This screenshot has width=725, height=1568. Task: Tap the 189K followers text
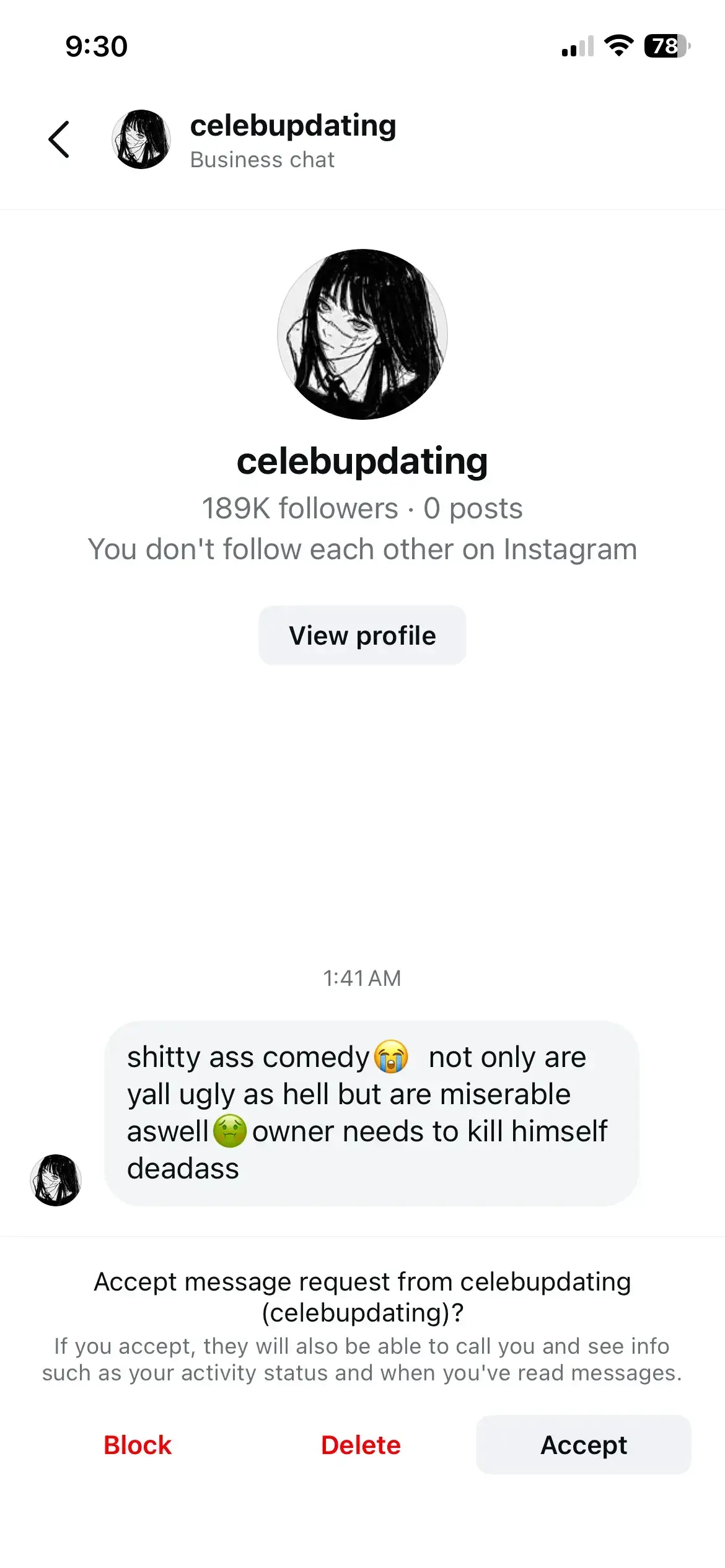(x=300, y=508)
